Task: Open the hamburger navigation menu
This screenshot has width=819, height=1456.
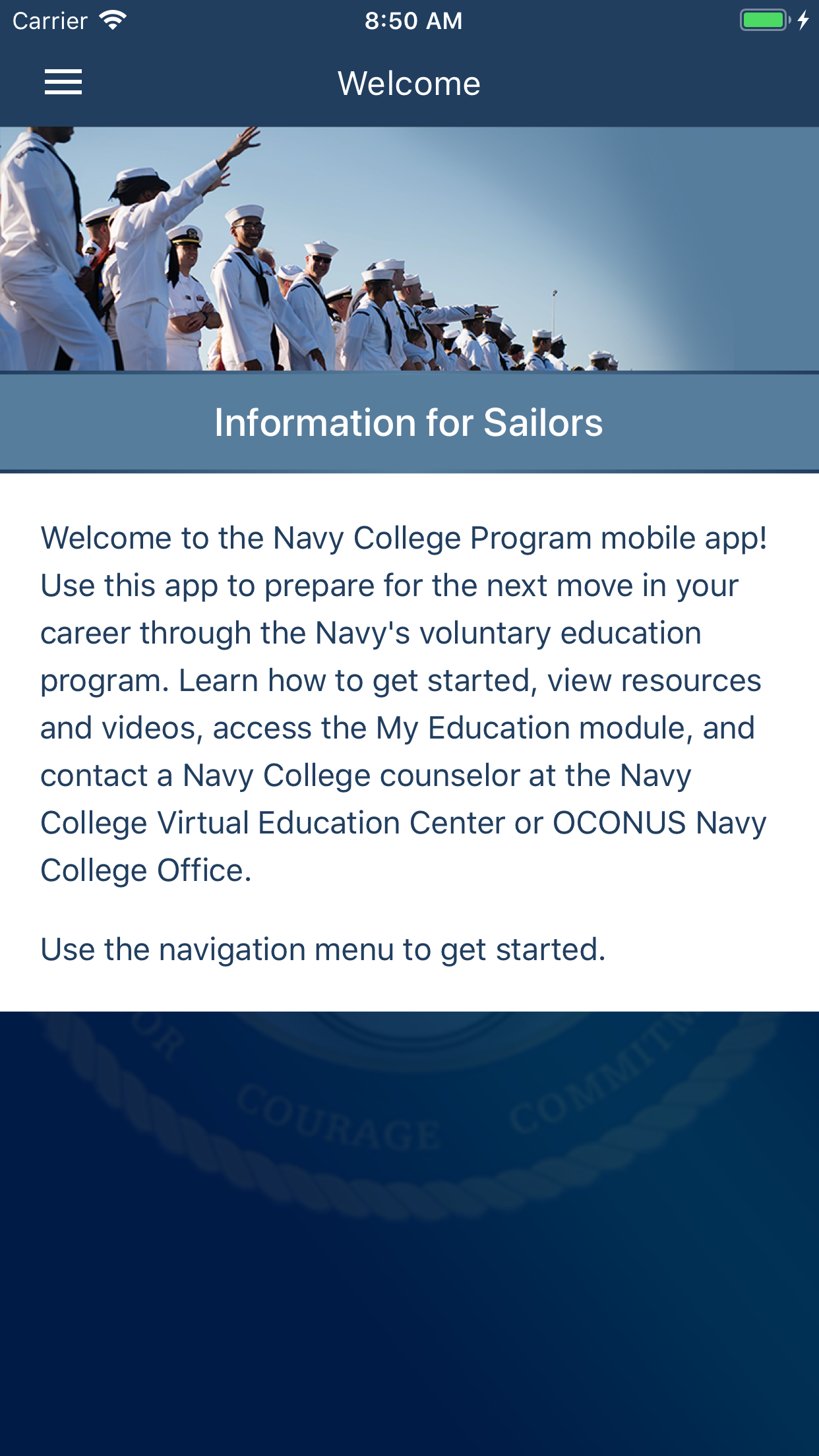Action: [x=63, y=82]
